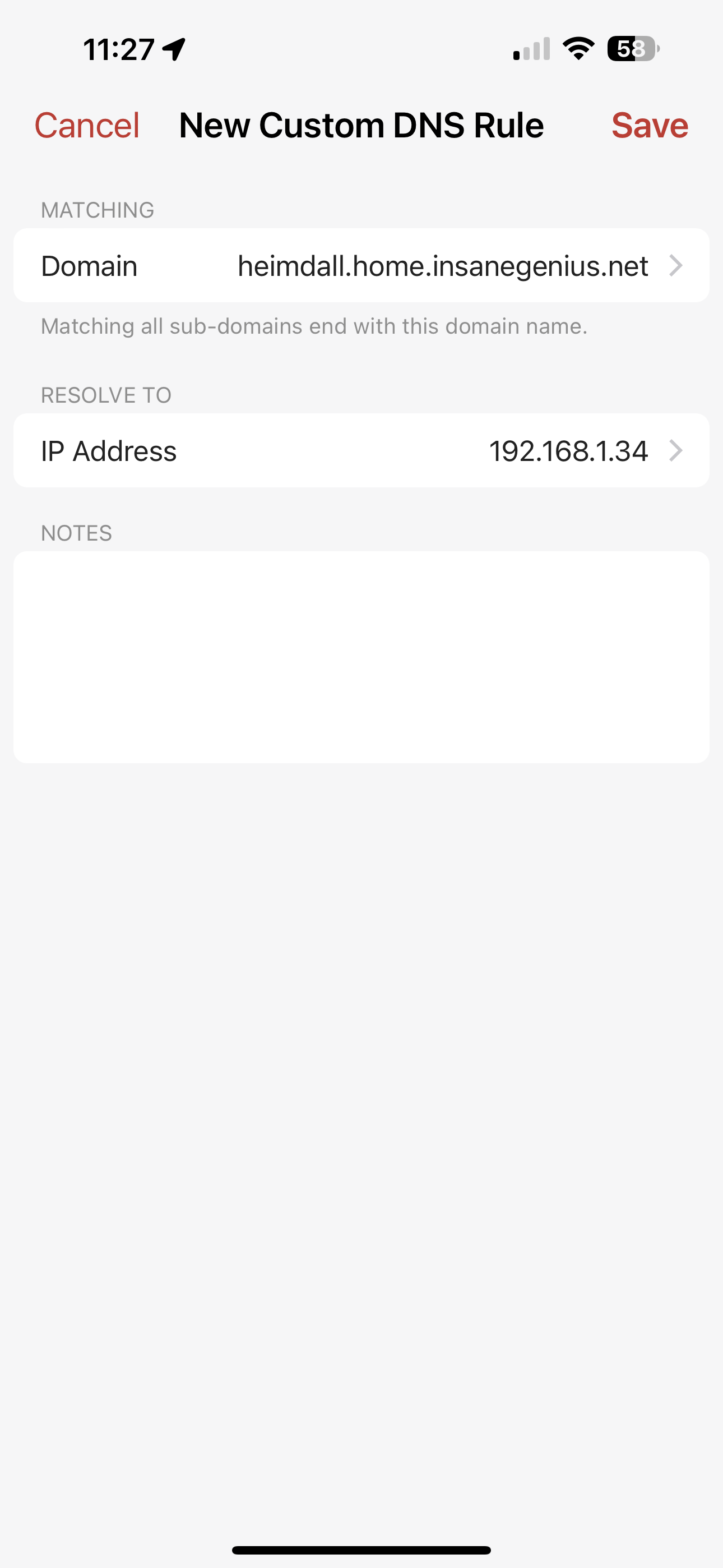Edit the IP Address row
The image size is (723, 1568).
coord(361,451)
